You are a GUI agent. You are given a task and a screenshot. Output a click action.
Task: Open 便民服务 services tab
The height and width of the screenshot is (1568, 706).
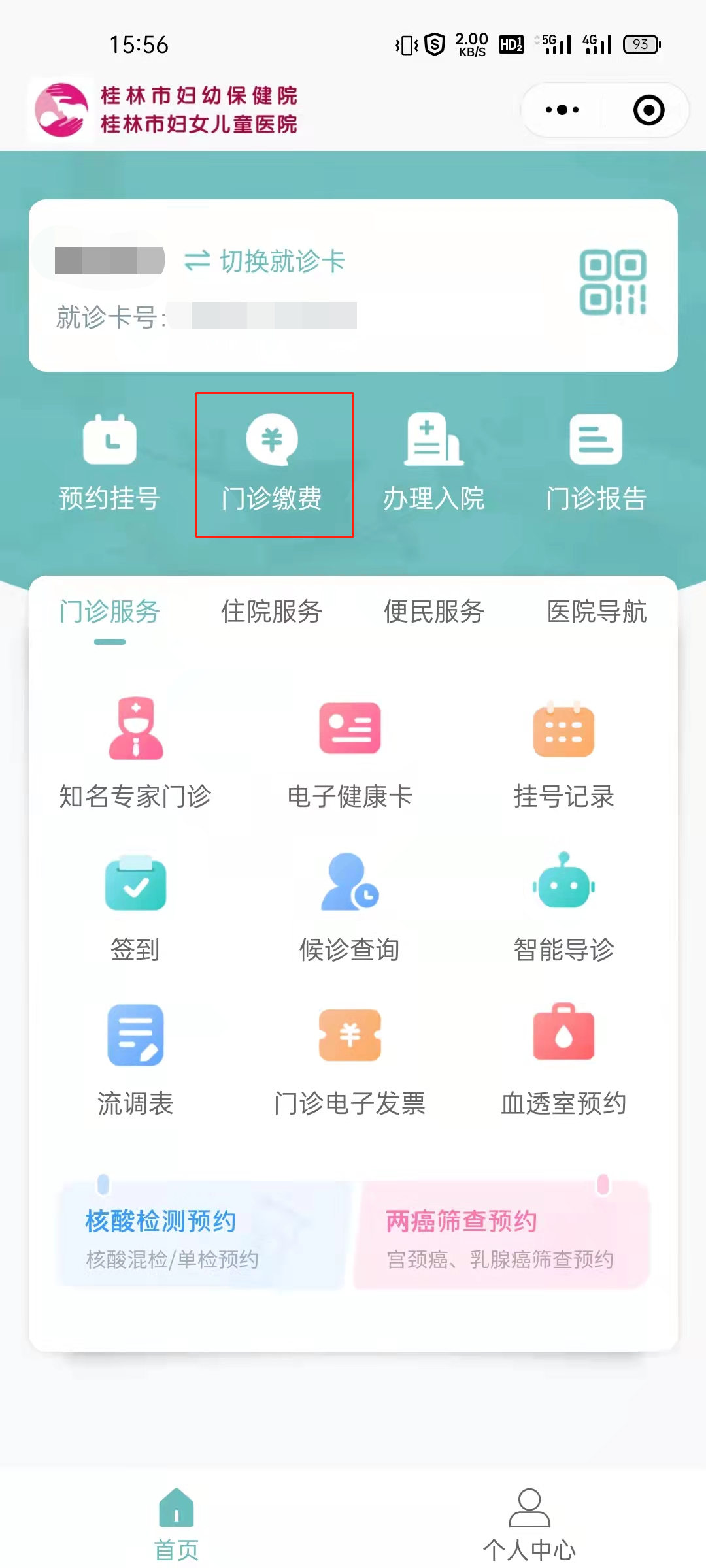click(433, 612)
